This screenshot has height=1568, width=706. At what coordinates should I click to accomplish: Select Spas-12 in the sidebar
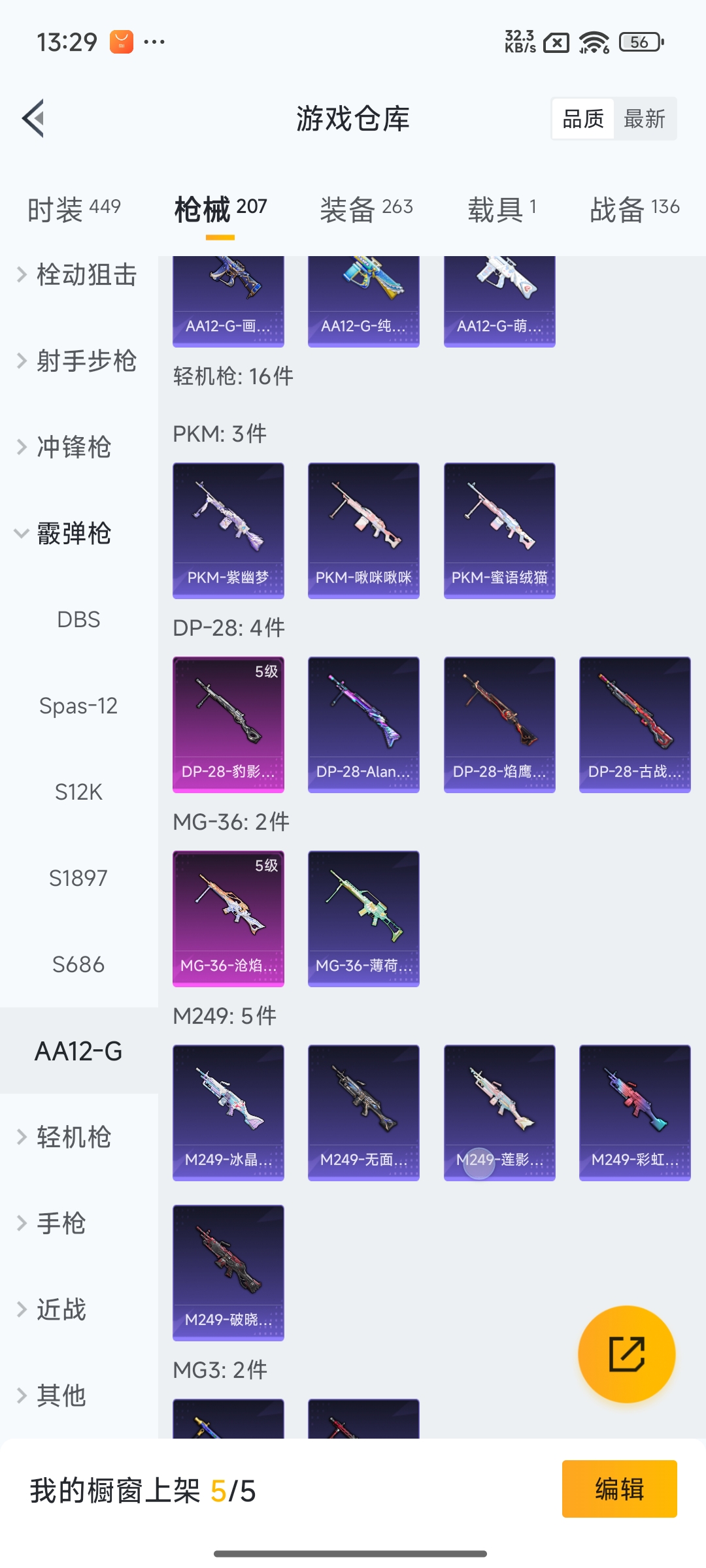(78, 706)
